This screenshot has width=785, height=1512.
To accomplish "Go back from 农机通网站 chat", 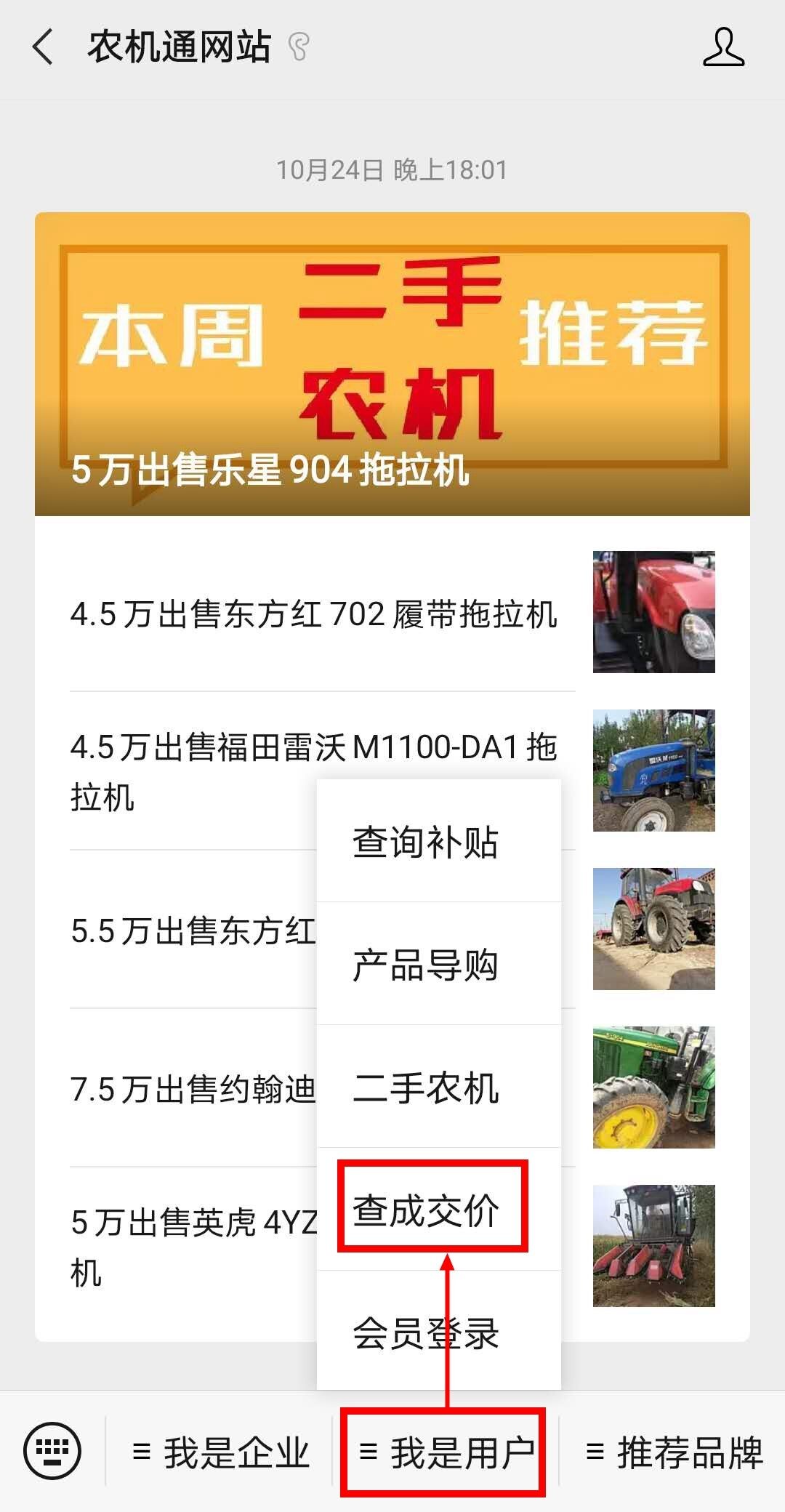I will [44, 47].
